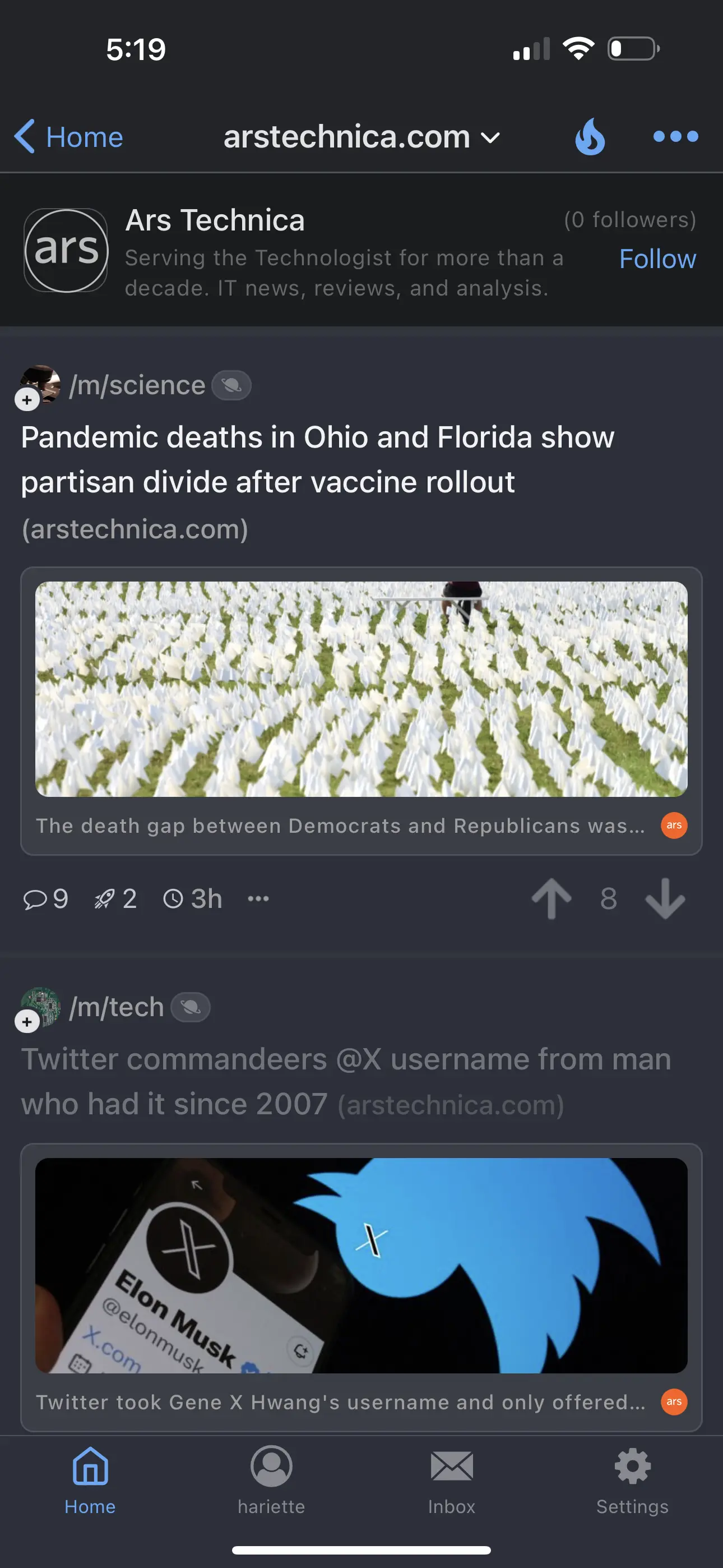The width and height of the screenshot is (723, 1568).
Task: Subscribe to /m/tech via plus badge
Action: [27, 1022]
